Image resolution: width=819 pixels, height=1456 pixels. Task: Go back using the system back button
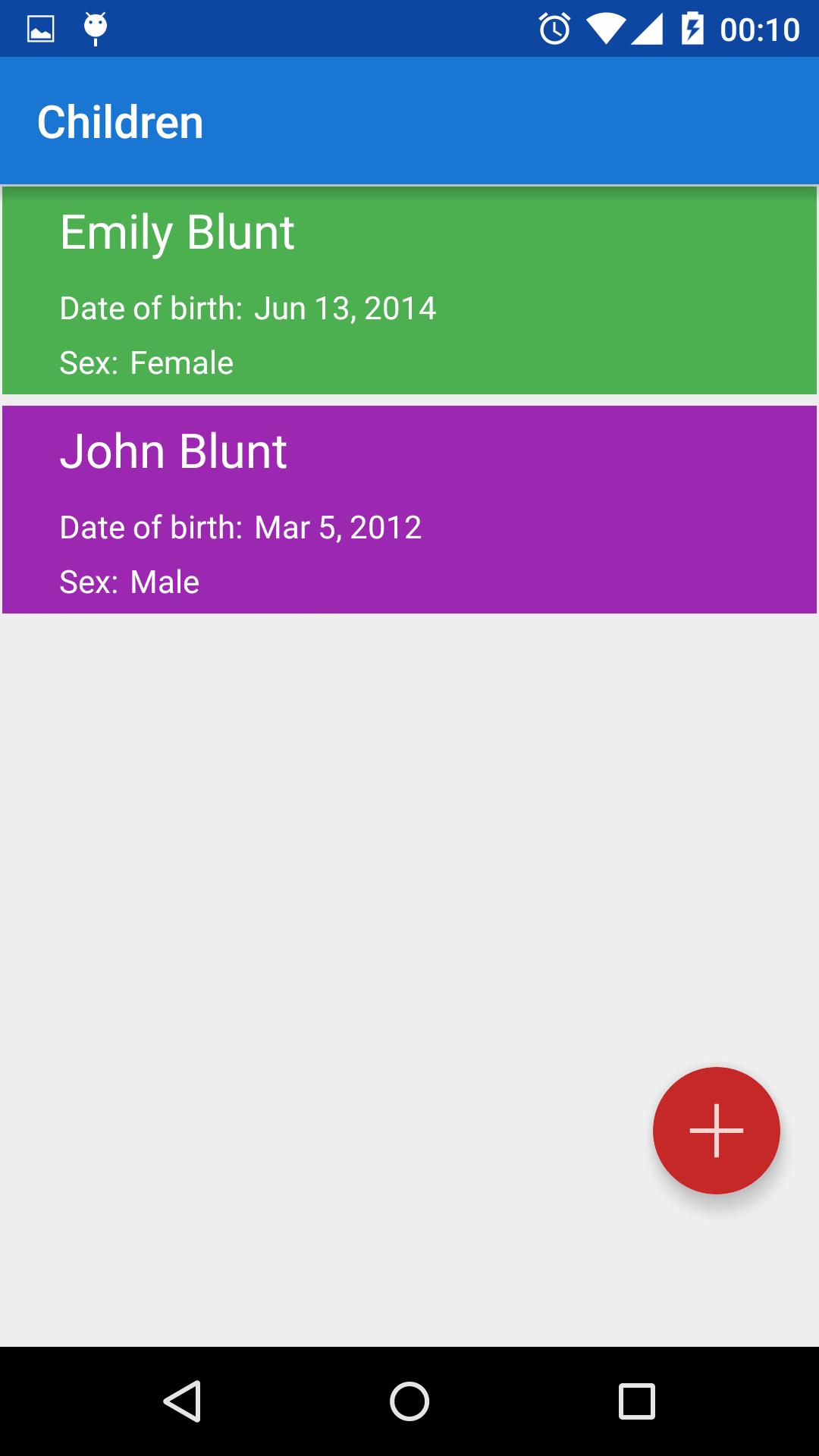tap(183, 1401)
